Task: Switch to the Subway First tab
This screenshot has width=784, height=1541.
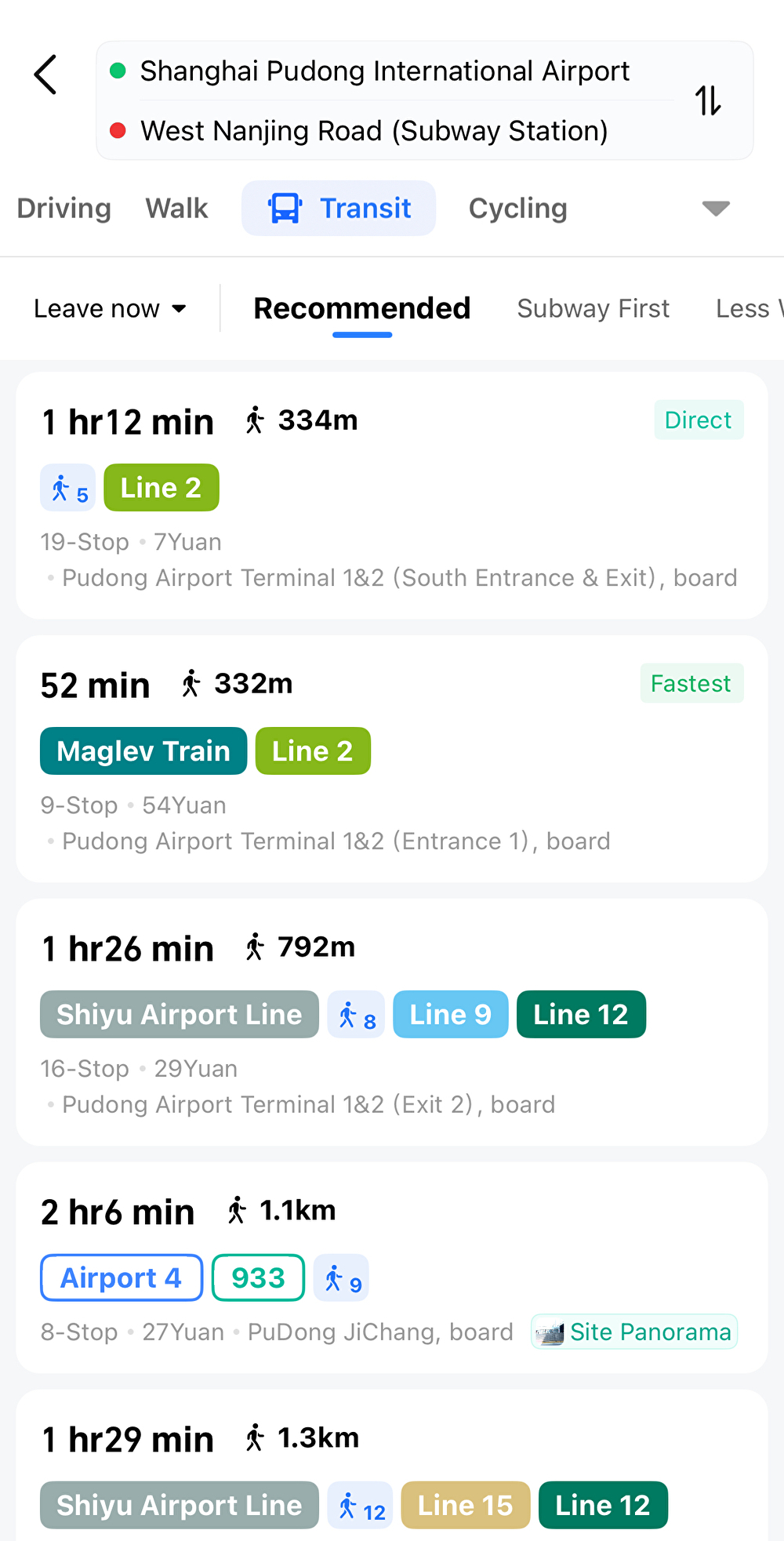Action: click(x=593, y=308)
